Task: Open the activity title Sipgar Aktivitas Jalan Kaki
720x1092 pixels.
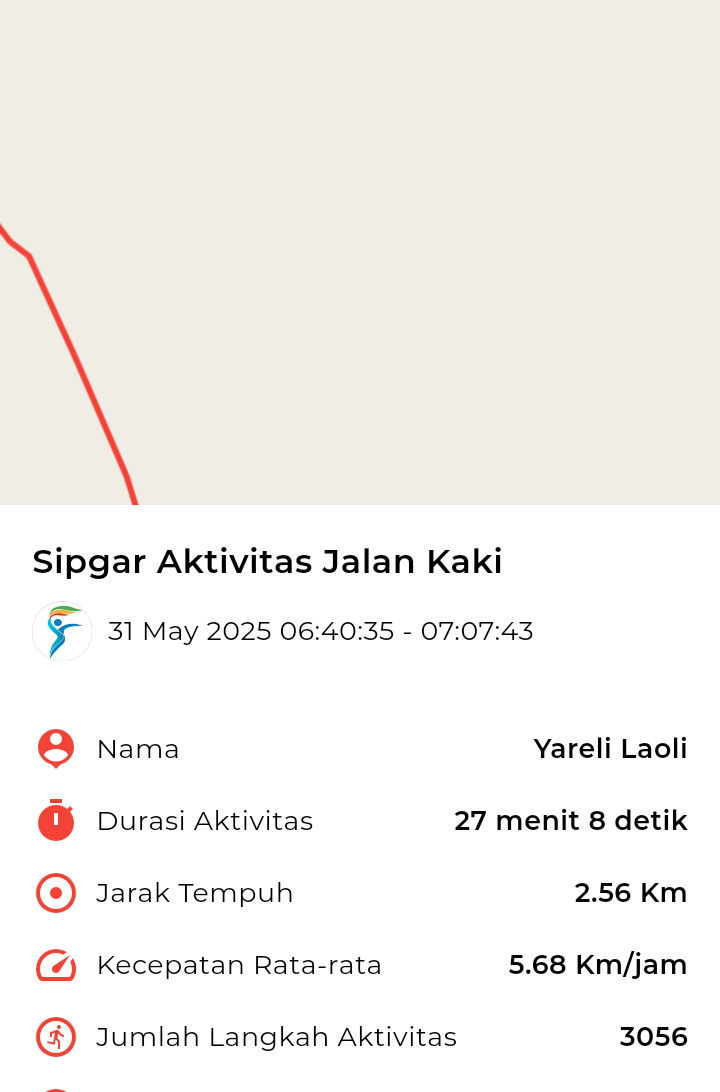Action: pos(266,561)
